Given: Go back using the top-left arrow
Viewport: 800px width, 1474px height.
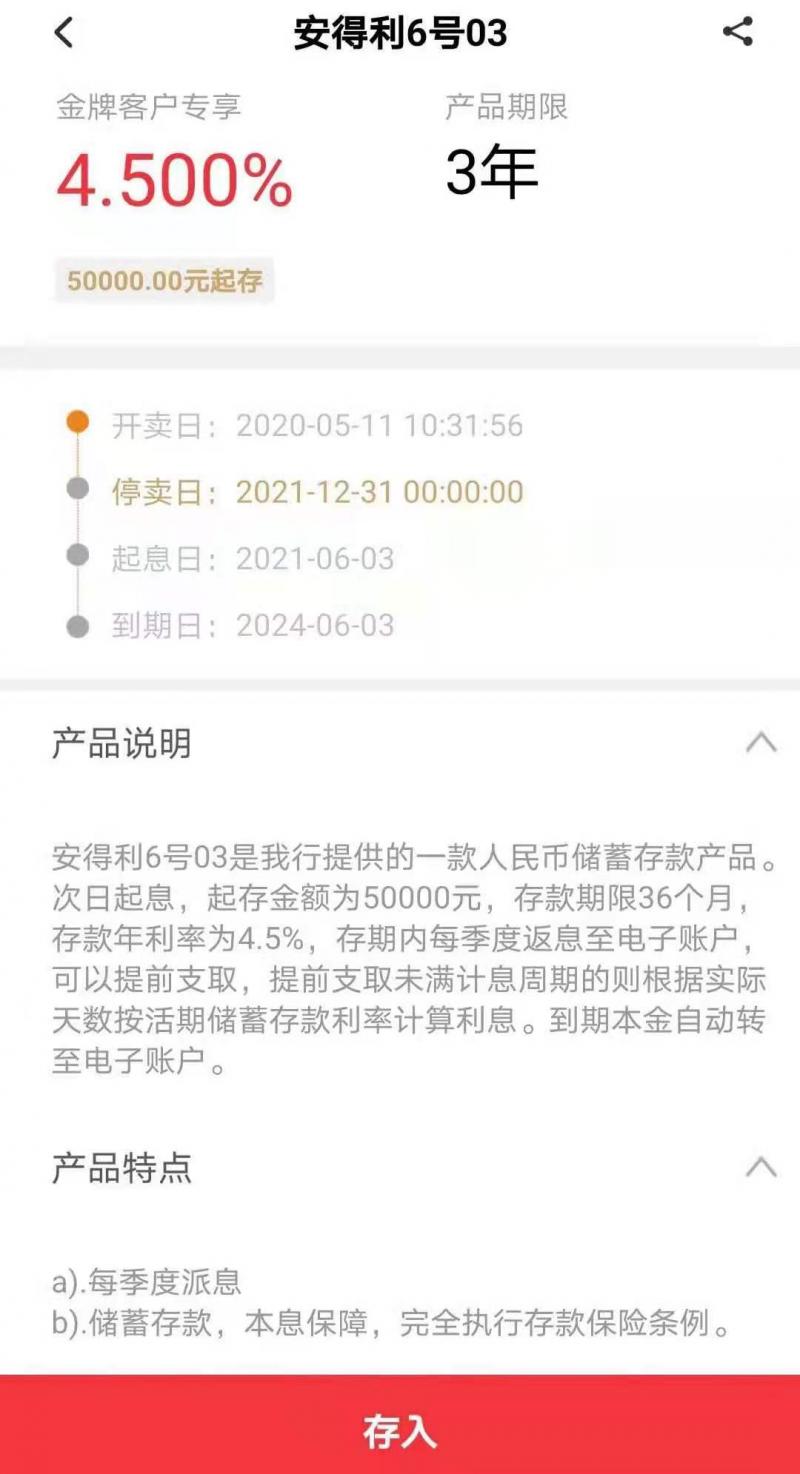Looking at the screenshot, I should 64,33.
